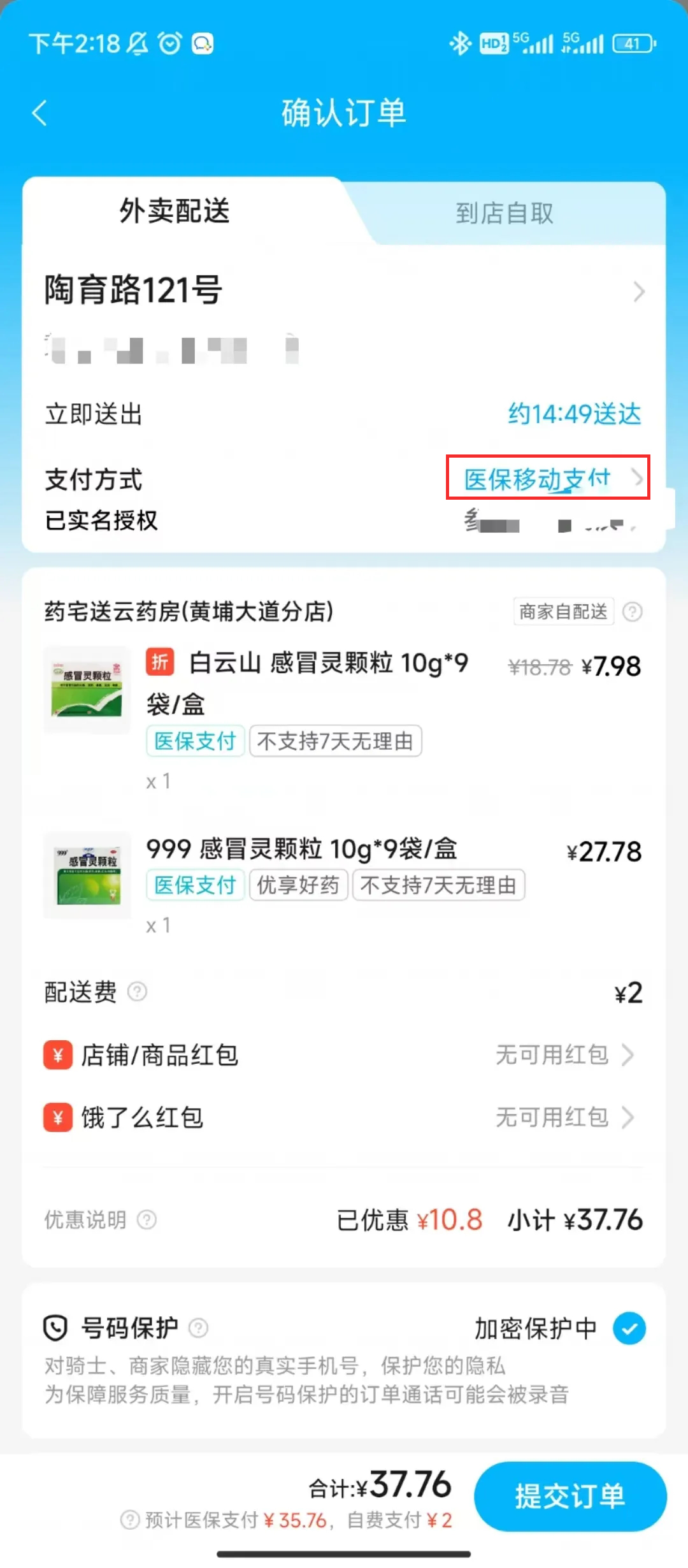Viewport: 688px width, 1568px height.
Task: Show the 预计医保支付 explanation icon
Action: (x=129, y=1520)
